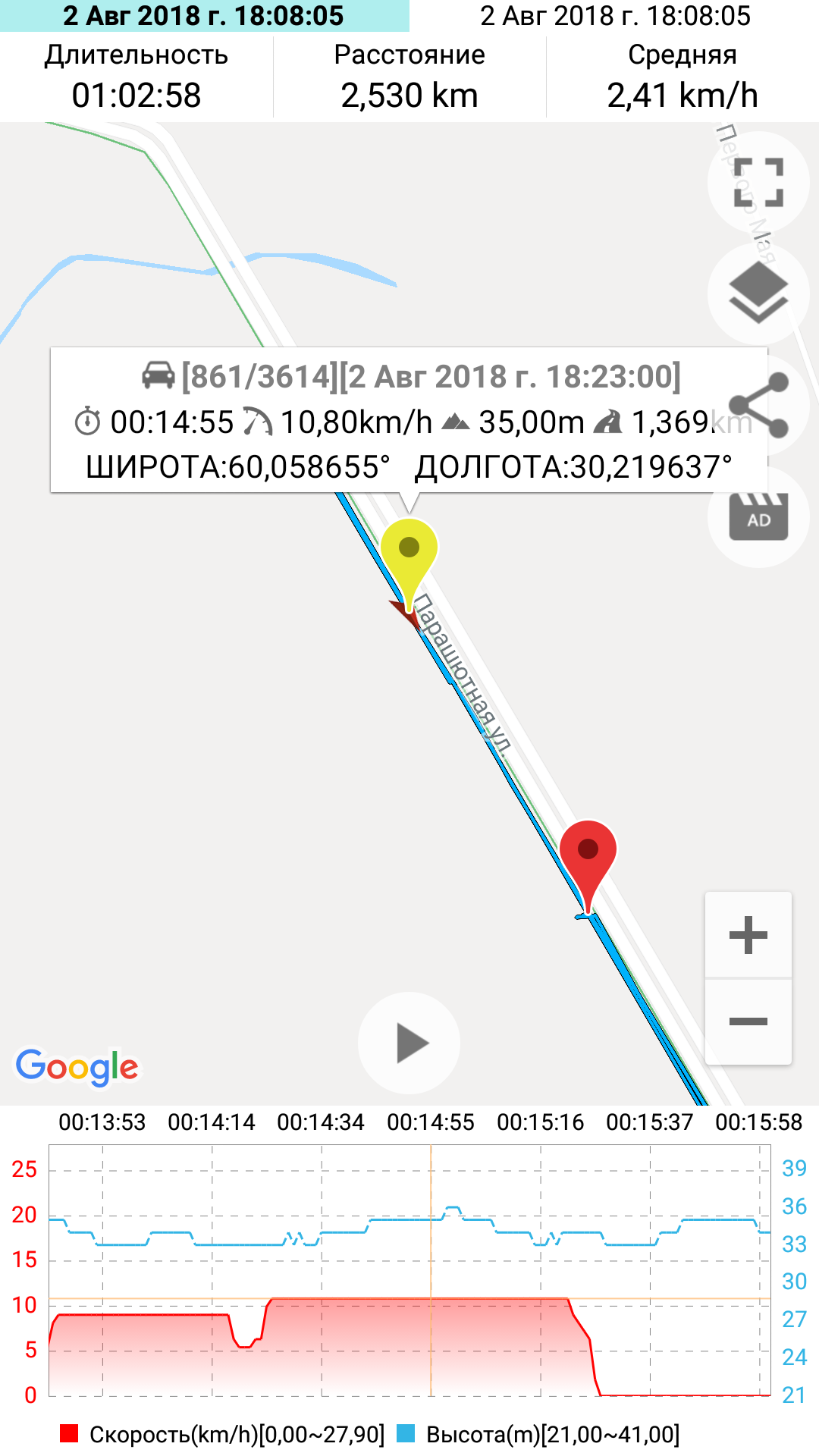Tap the AD video clapperboard button
This screenshot has height=1456, width=819.
pyautogui.click(x=758, y=516)
